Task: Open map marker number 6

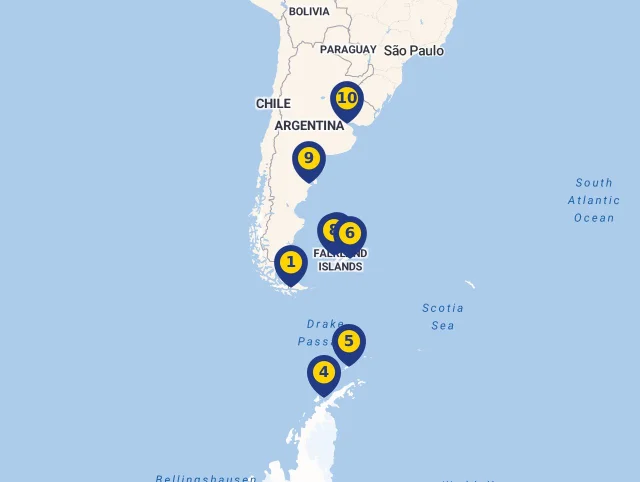Action: click(351, 234)
